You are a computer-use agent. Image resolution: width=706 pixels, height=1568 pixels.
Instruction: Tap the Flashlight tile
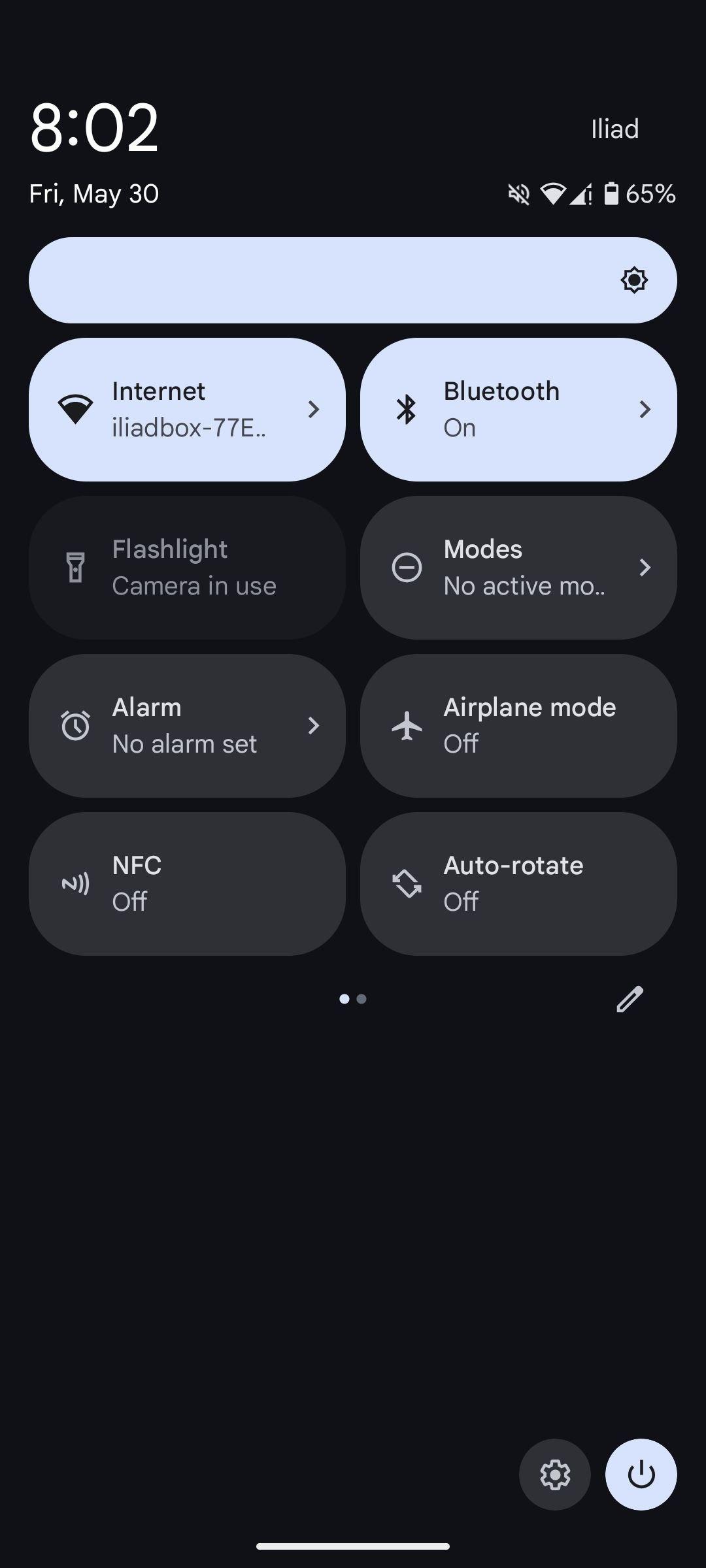pos(187,568)
